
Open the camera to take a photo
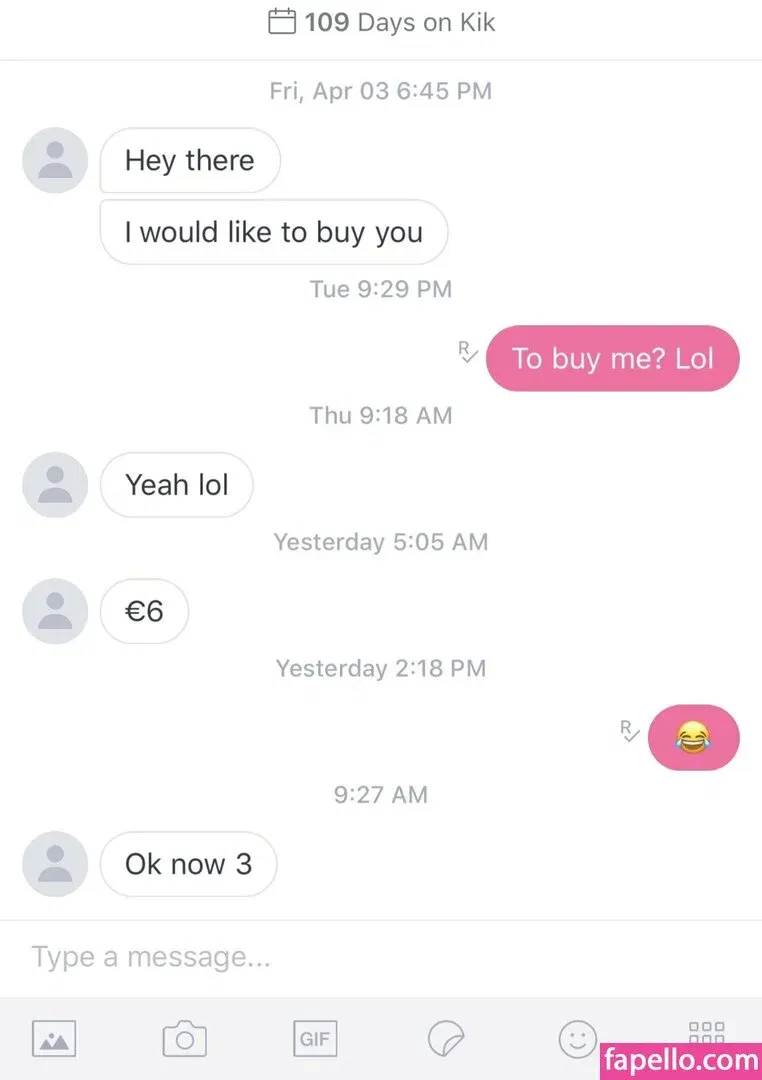coord(184,1040)
